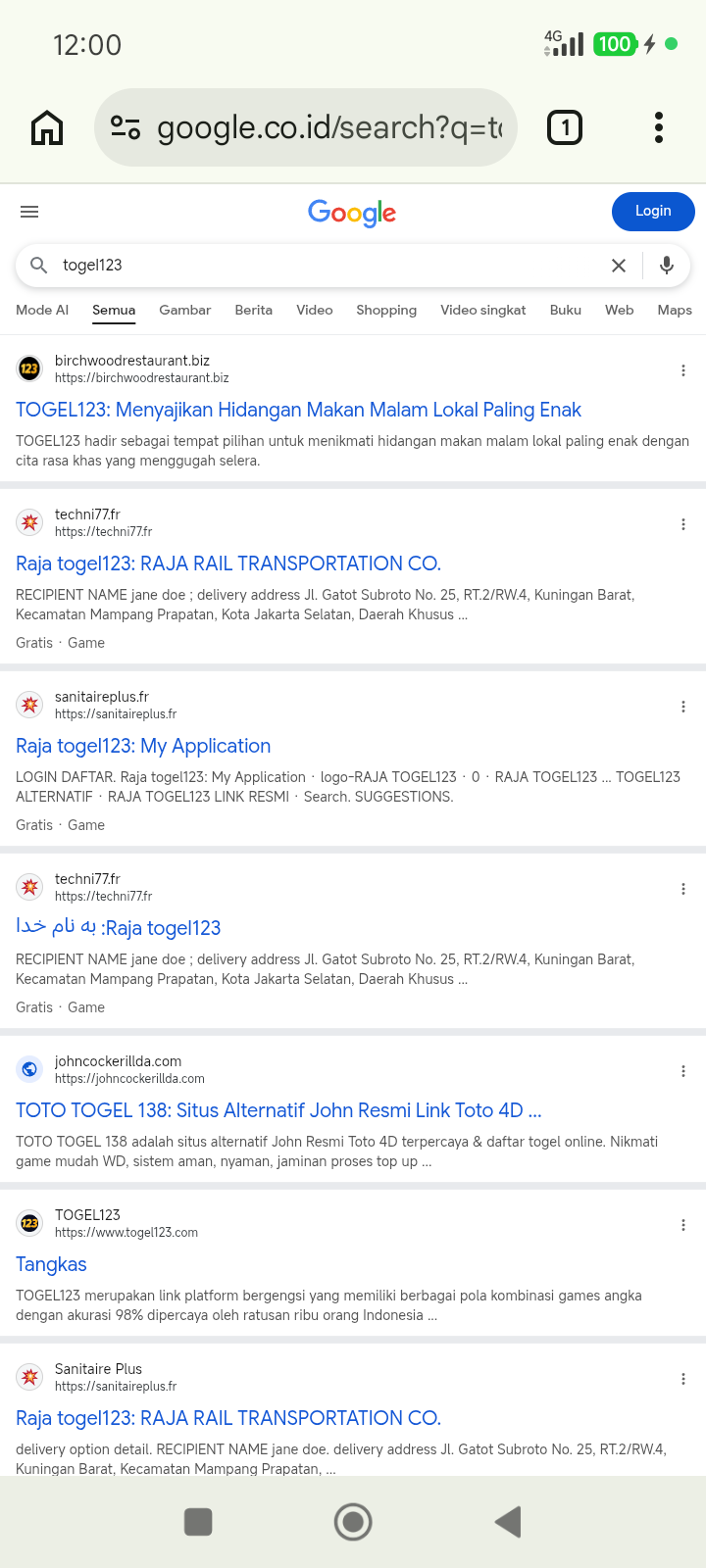706x1568 pixels.
Task: Tap the google.co.id address bar
Action: (x=305, y=127)
